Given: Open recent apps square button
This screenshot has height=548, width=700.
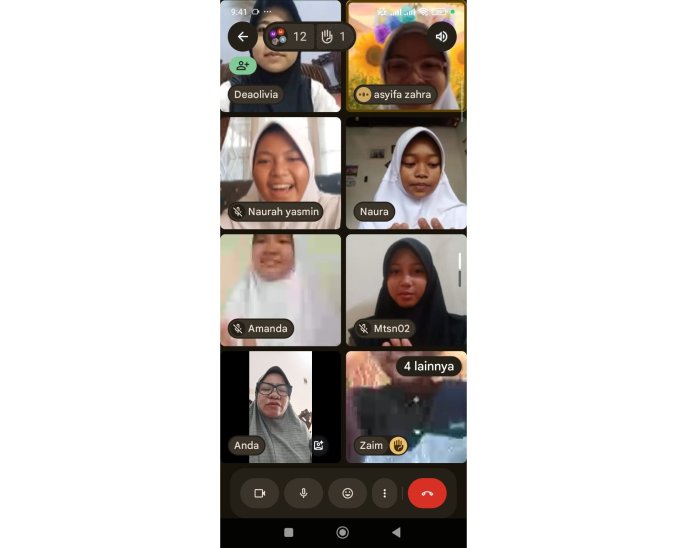Looking at the screenshot, I should click(x=289, y=532).
